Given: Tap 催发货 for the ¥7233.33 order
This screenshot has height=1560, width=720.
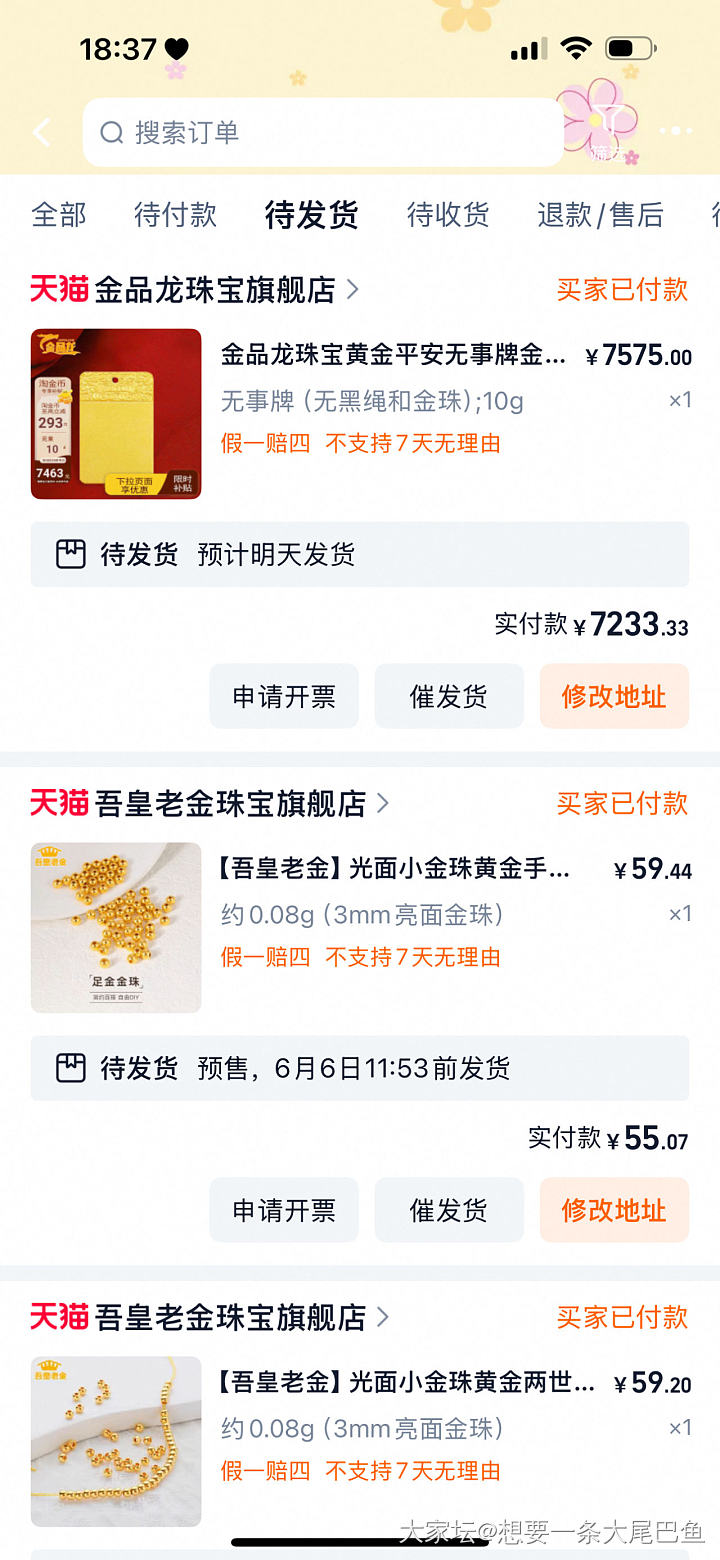Looking at the screenshot, I should pyautogui.click(x=449, y=696).
